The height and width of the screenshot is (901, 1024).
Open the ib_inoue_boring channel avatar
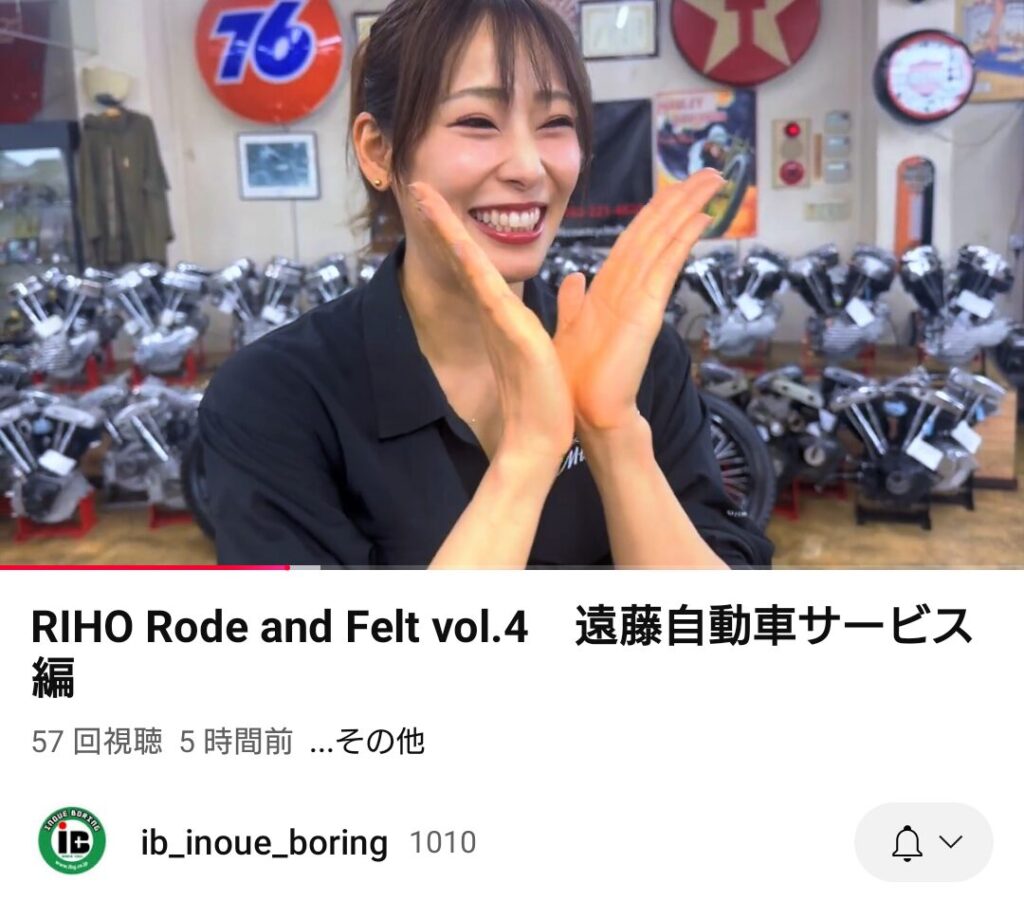(x=72, y=841)
